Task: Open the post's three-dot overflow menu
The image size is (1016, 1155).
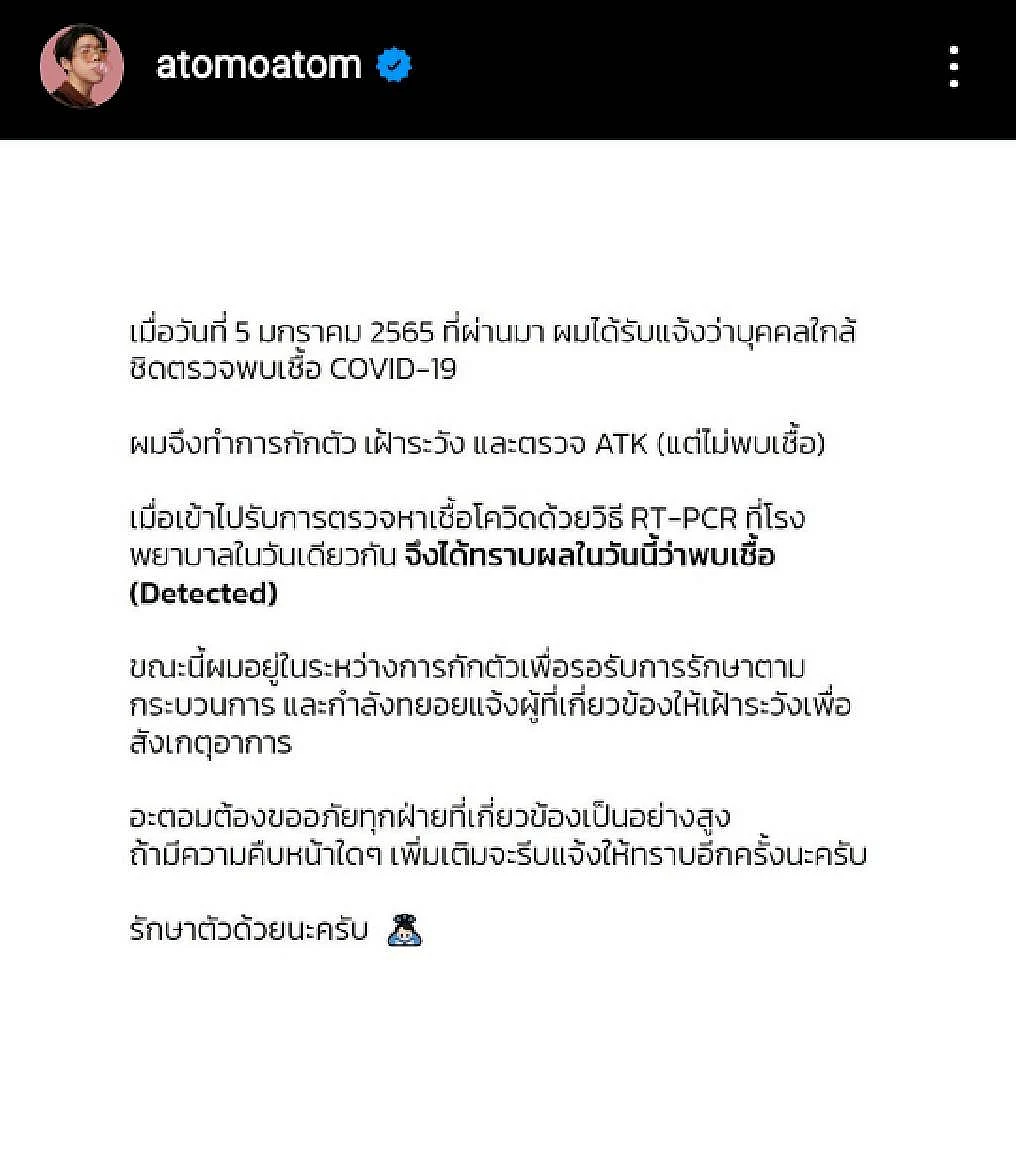Action: (x=953, y=67)
